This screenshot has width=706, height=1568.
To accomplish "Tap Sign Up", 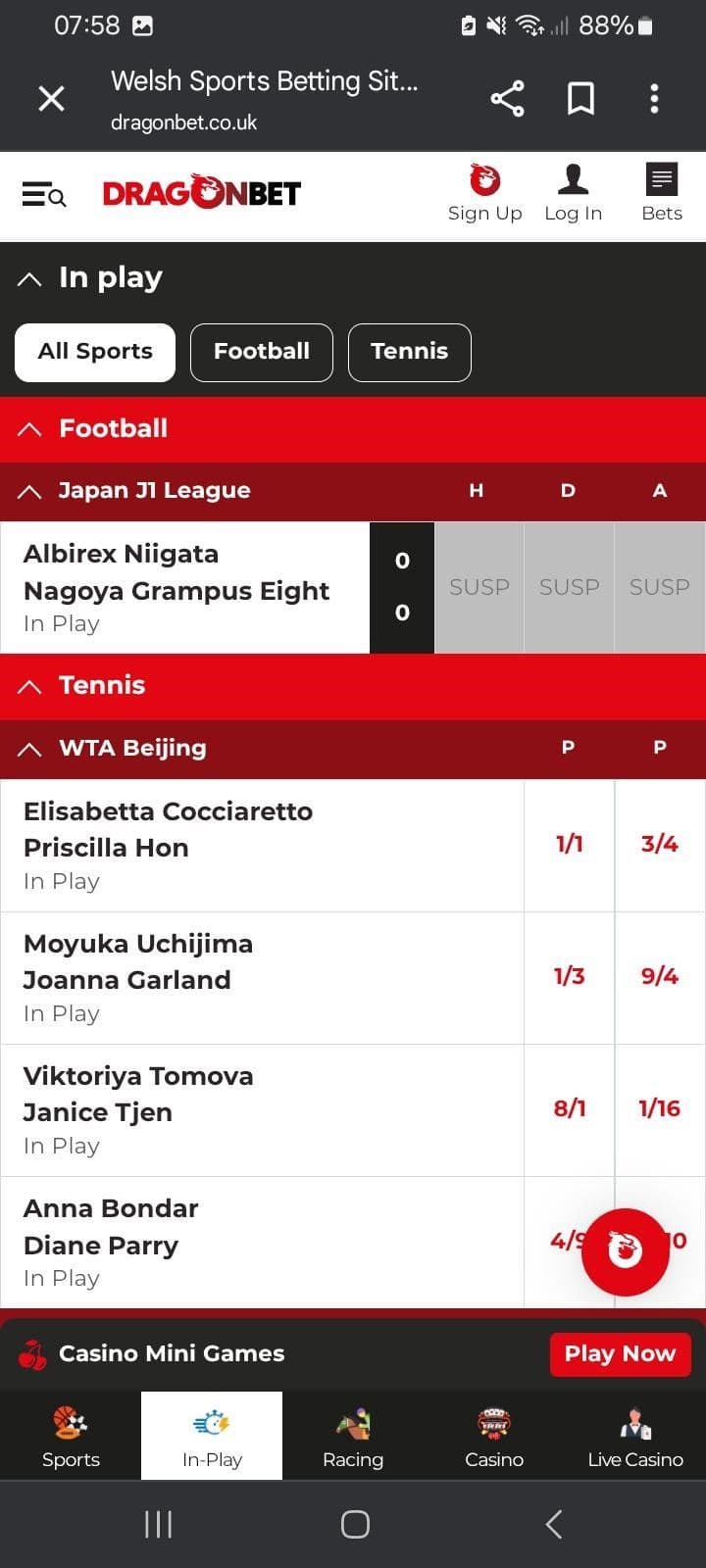I will pyautogui.click(x=484, y=194).
